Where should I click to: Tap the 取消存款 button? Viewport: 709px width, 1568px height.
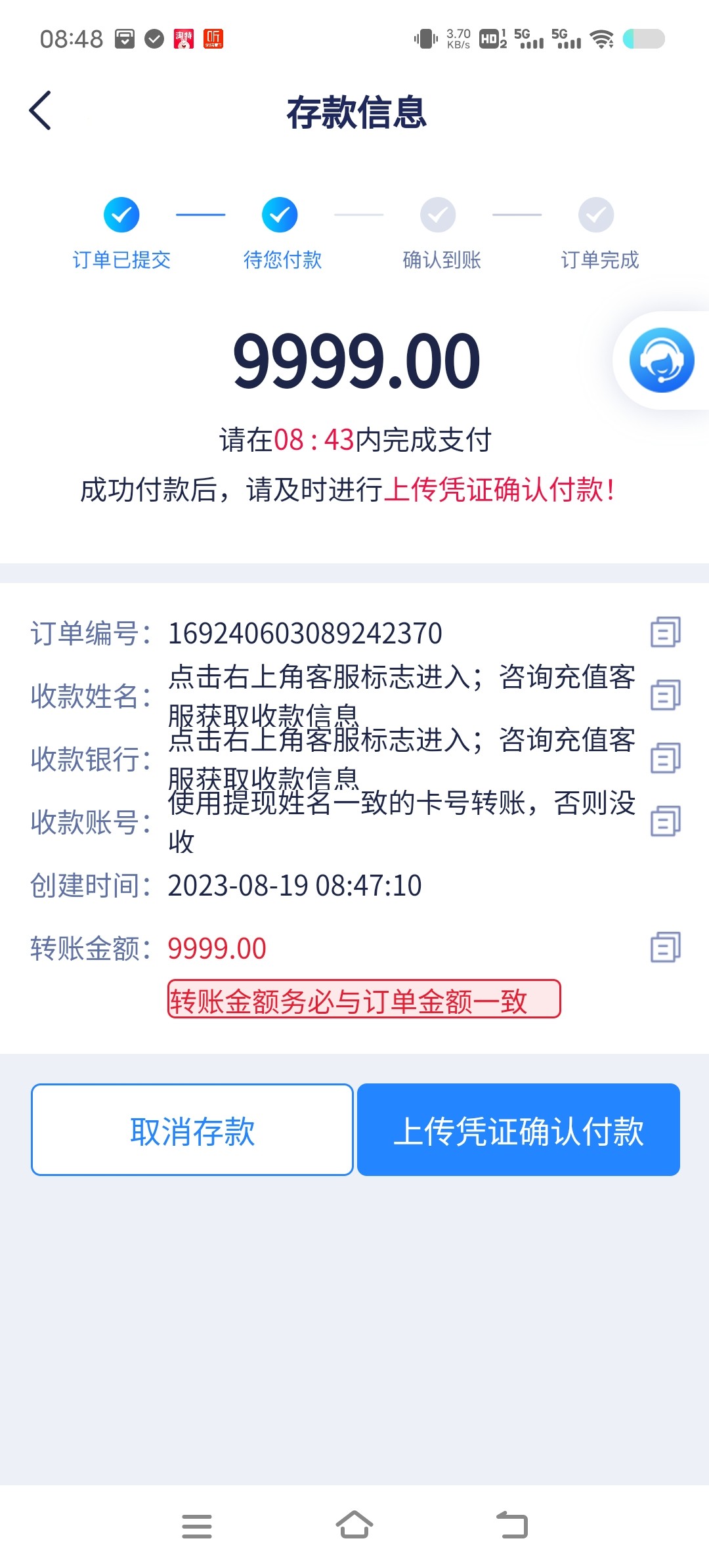[x=191, y=1128]
